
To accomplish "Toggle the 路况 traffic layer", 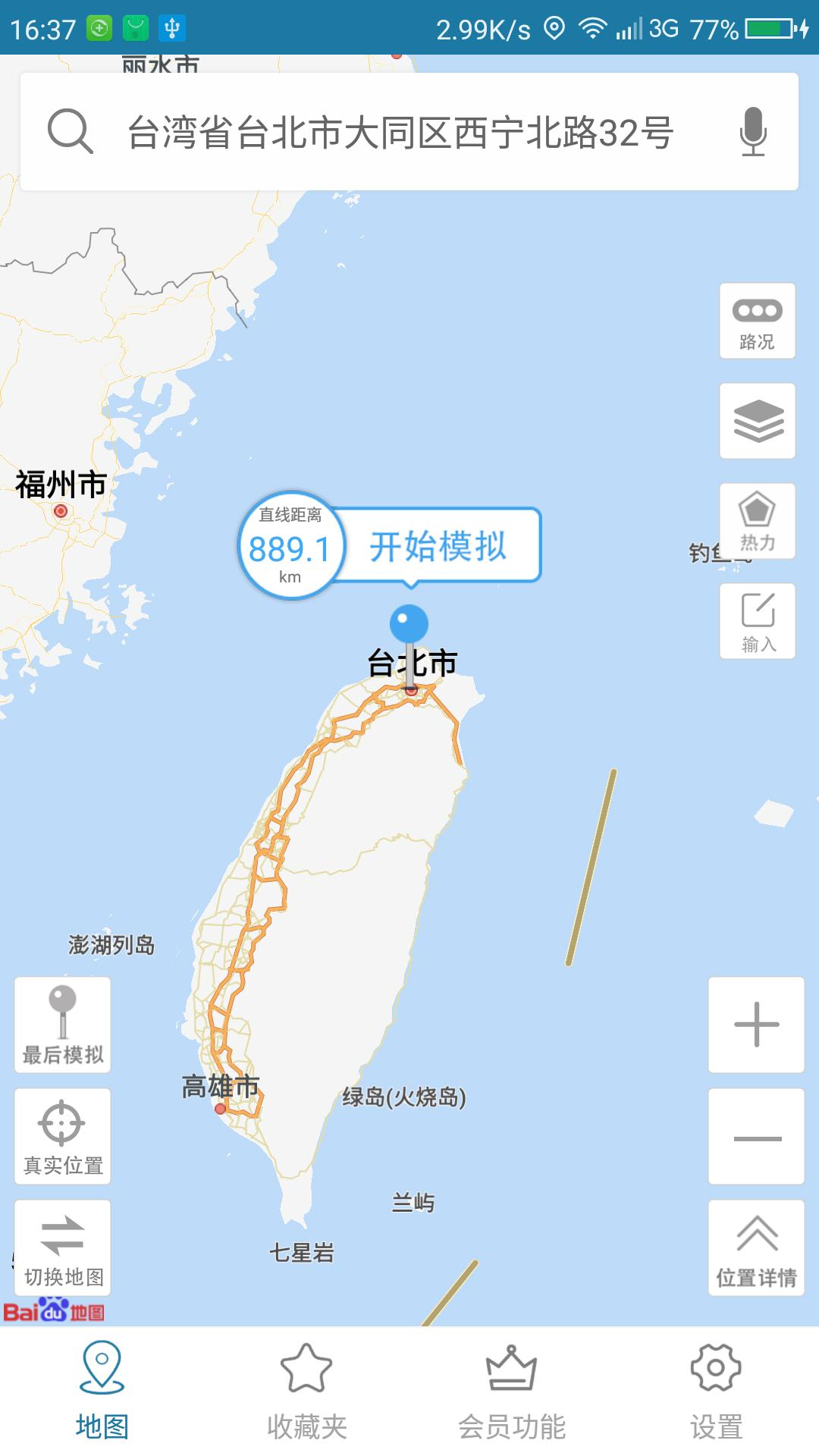I will pyautogui.click(x=757, y=321).
